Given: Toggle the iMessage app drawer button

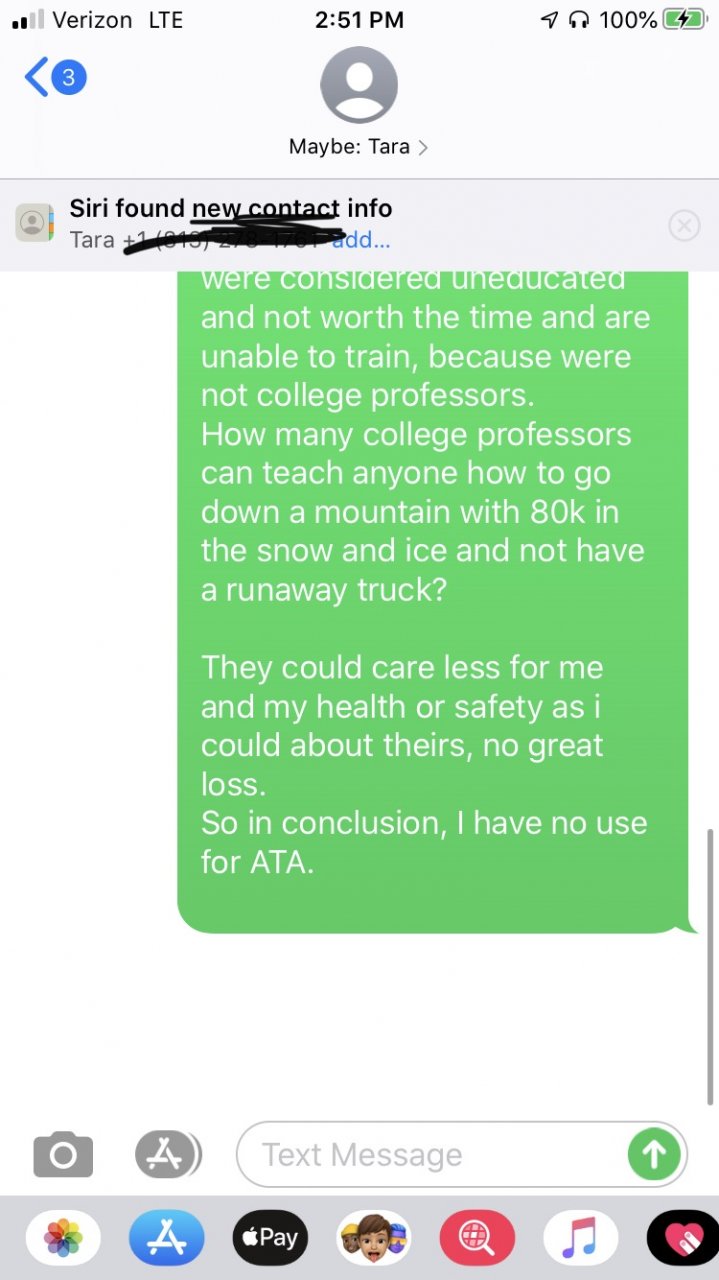Looking at the screenshot, I should pyautogui.click(x=167, y=1155).
